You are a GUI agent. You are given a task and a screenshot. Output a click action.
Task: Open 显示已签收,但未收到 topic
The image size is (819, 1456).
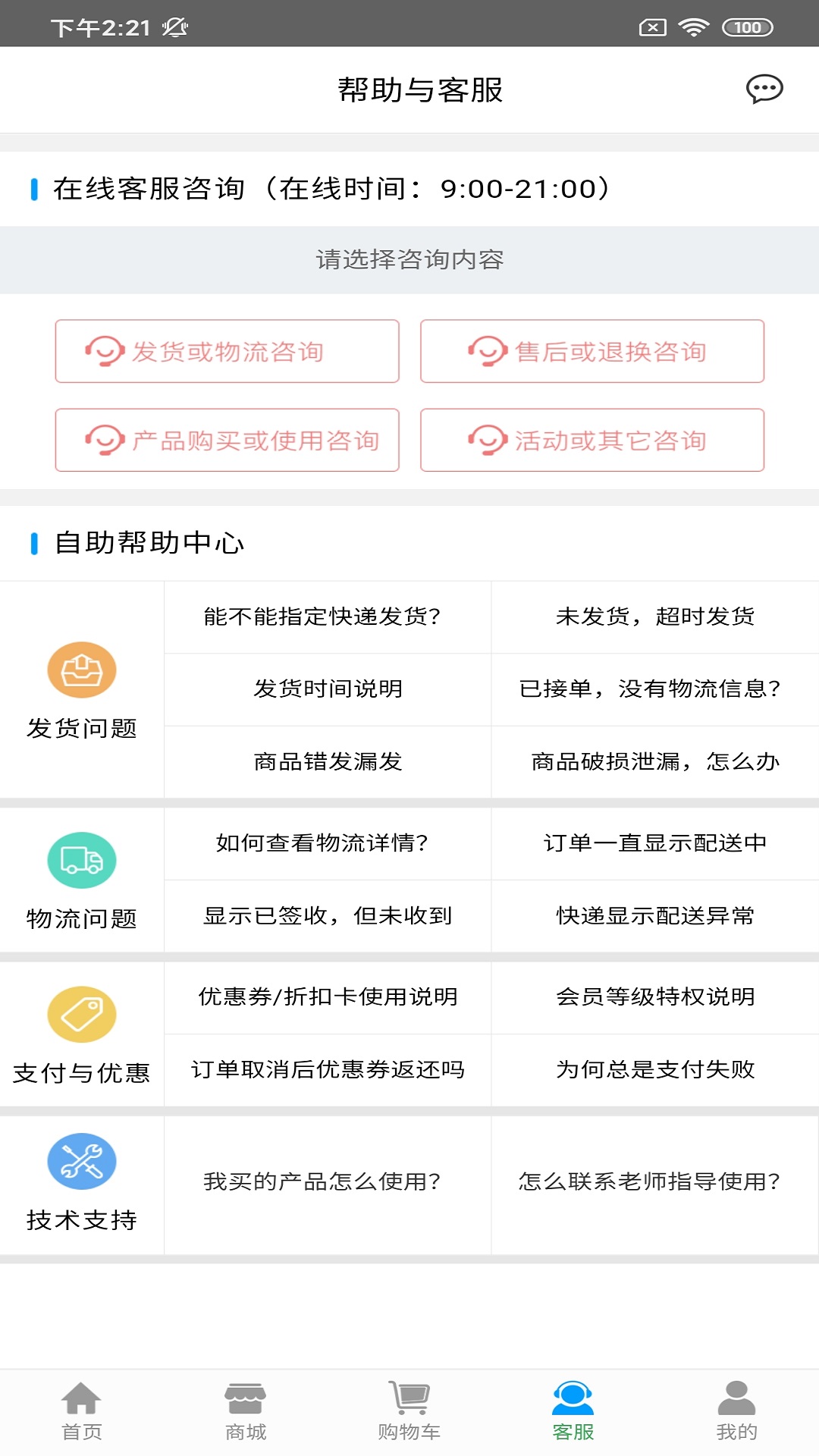point(328,915)
